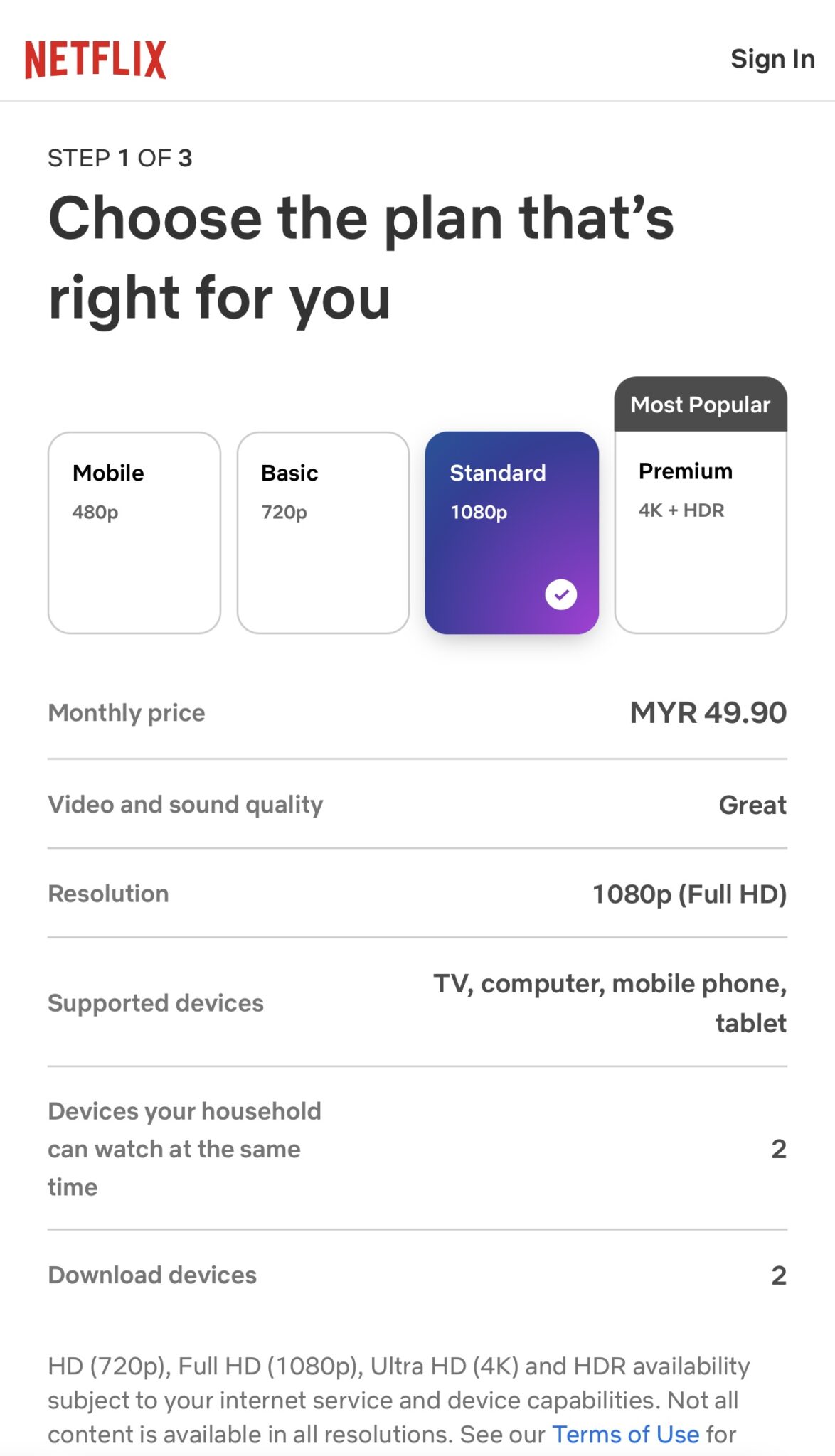Click the MYR 49.90 price value

[x=708, y=712]
